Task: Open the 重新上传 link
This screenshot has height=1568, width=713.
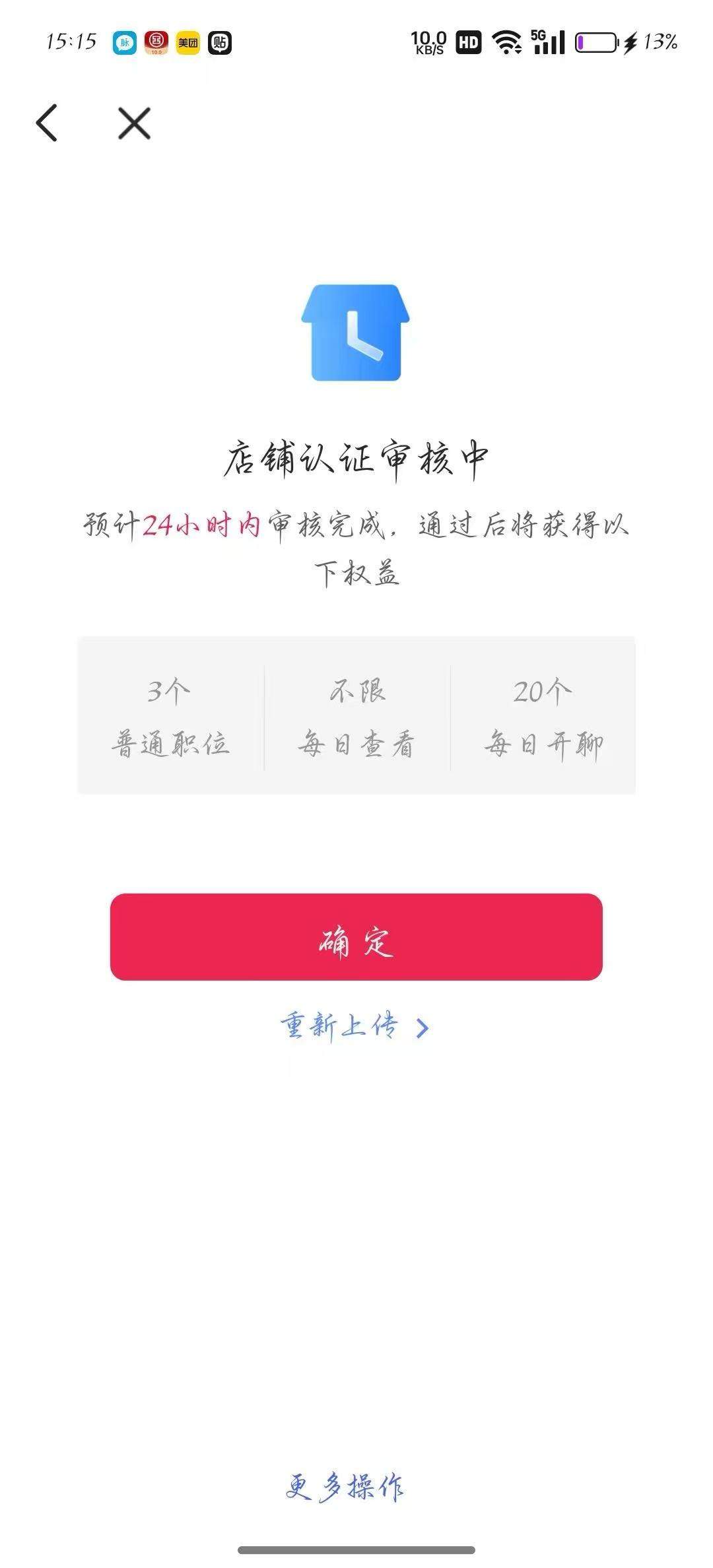Action: 355,1027
